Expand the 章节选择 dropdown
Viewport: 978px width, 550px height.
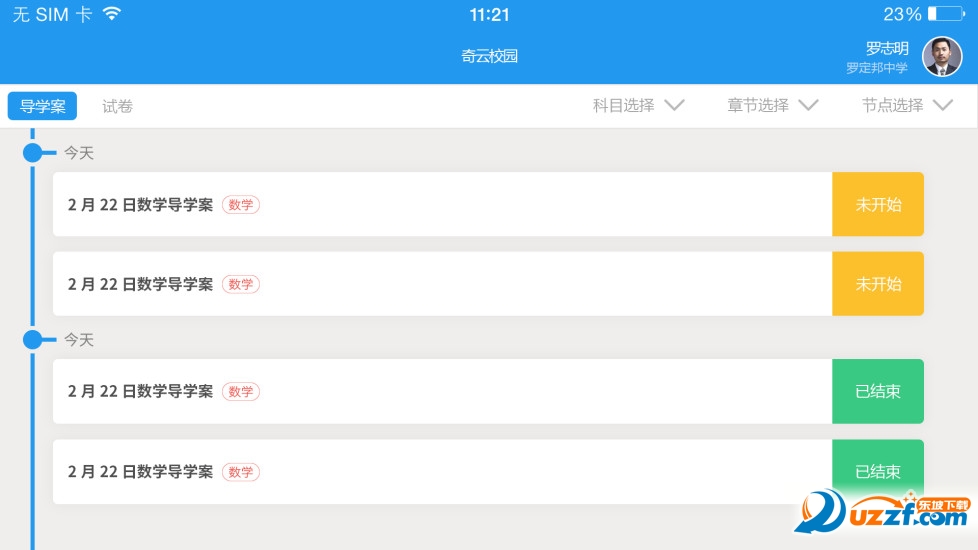click(x=772, y=105)
